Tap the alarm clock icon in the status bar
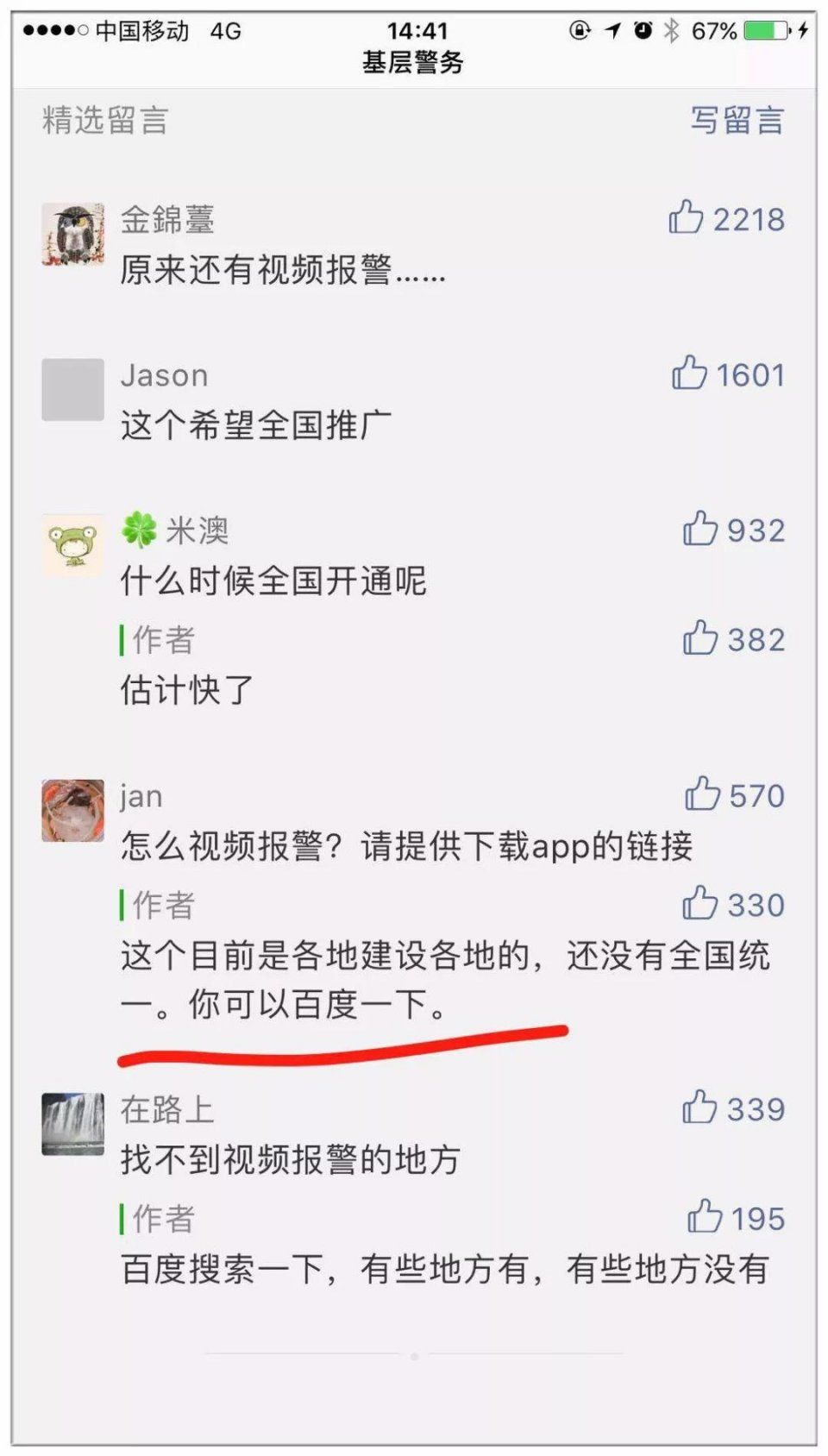Viewport: 828px width, 1456px height. pos(642,28)
